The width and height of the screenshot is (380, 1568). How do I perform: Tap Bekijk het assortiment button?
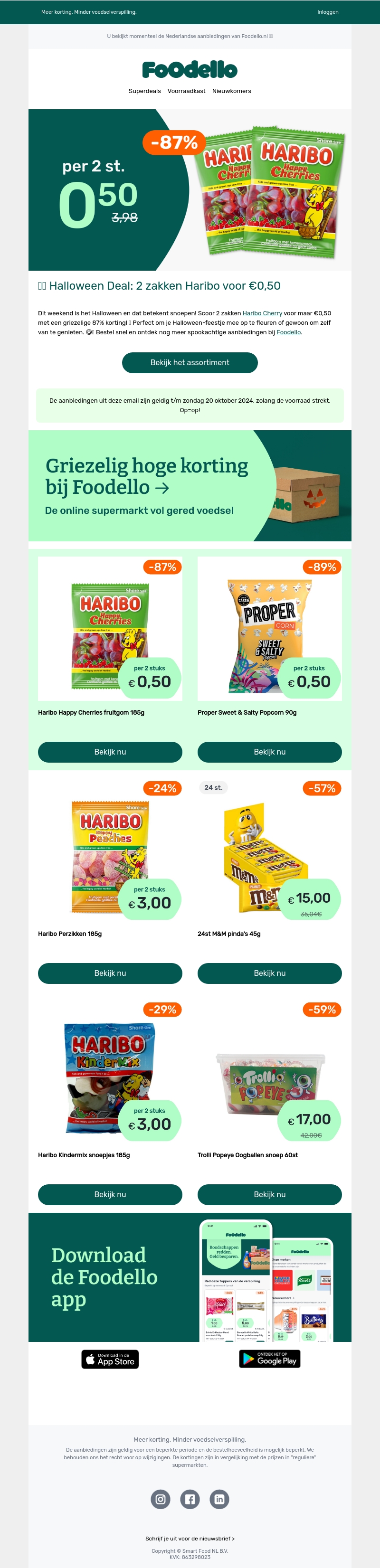click(190, 362)
